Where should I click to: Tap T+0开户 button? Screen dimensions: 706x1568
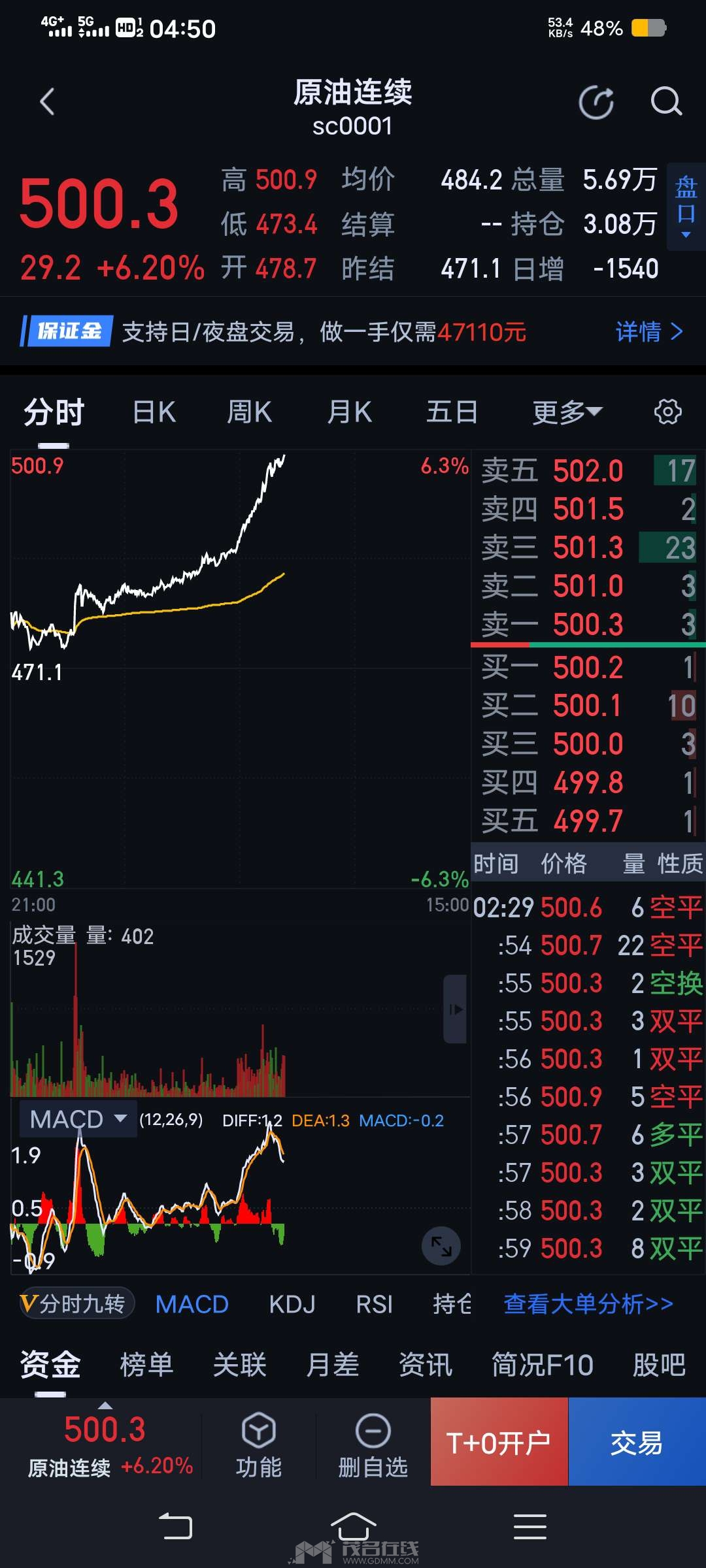[499, 1442]
